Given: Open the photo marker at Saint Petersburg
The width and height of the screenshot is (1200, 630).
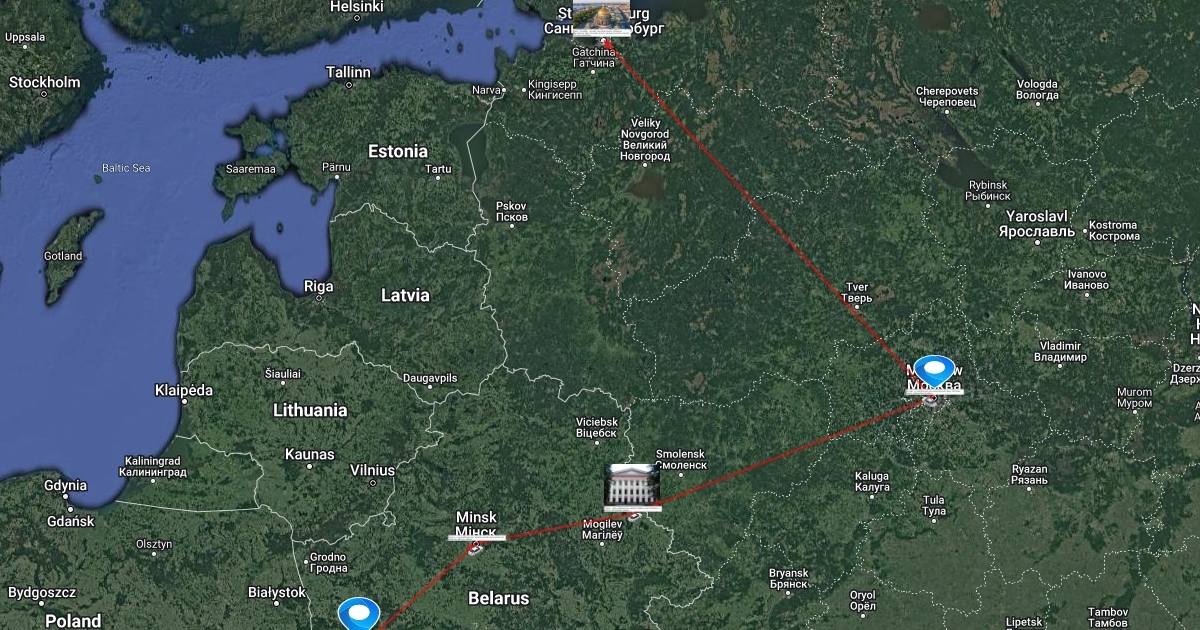Looking at the screenshot, I should (602, 18).
